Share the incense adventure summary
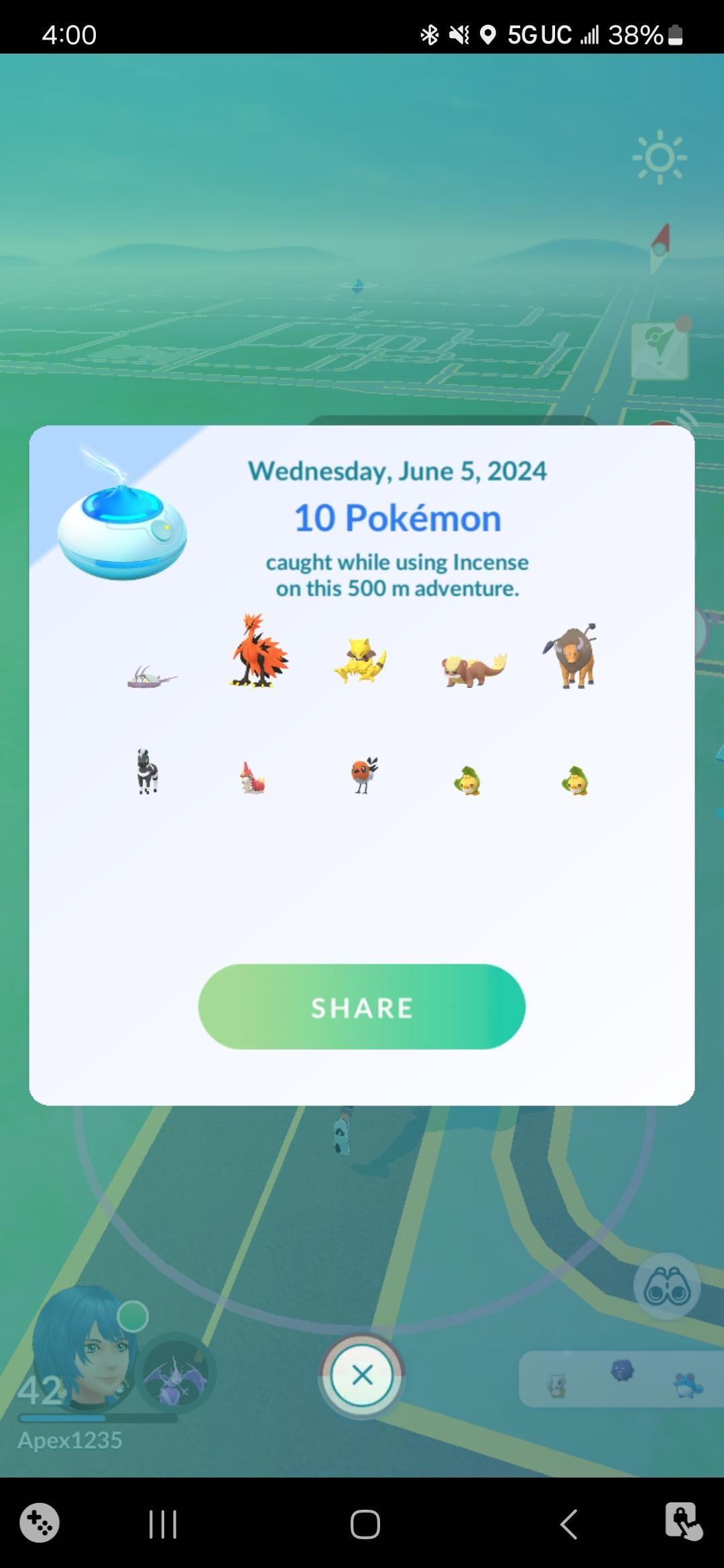Screen dimensions: 724x1568 tap(361, 1006)
